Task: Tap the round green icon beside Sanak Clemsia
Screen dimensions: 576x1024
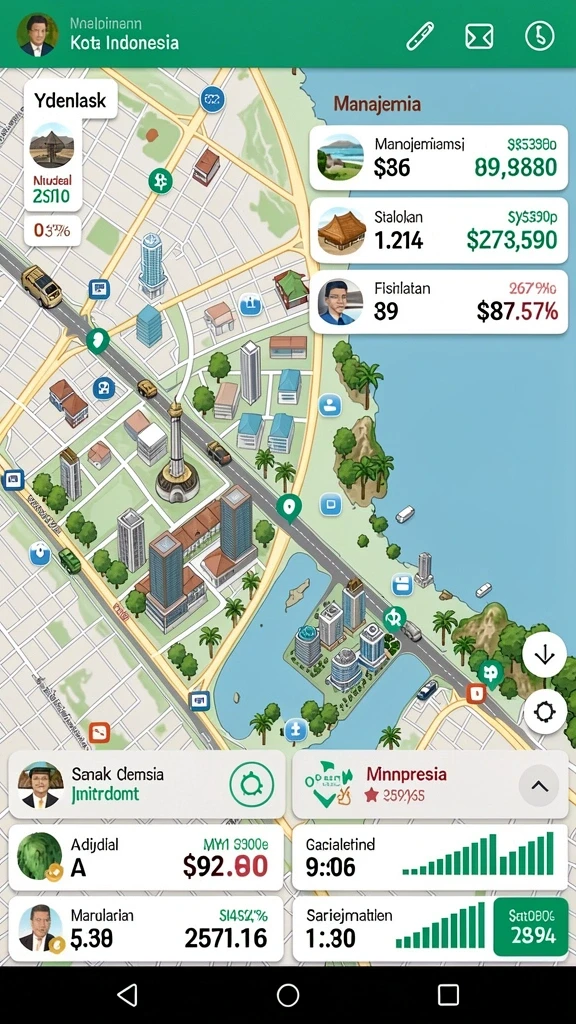Action: (x=251, y=784)
